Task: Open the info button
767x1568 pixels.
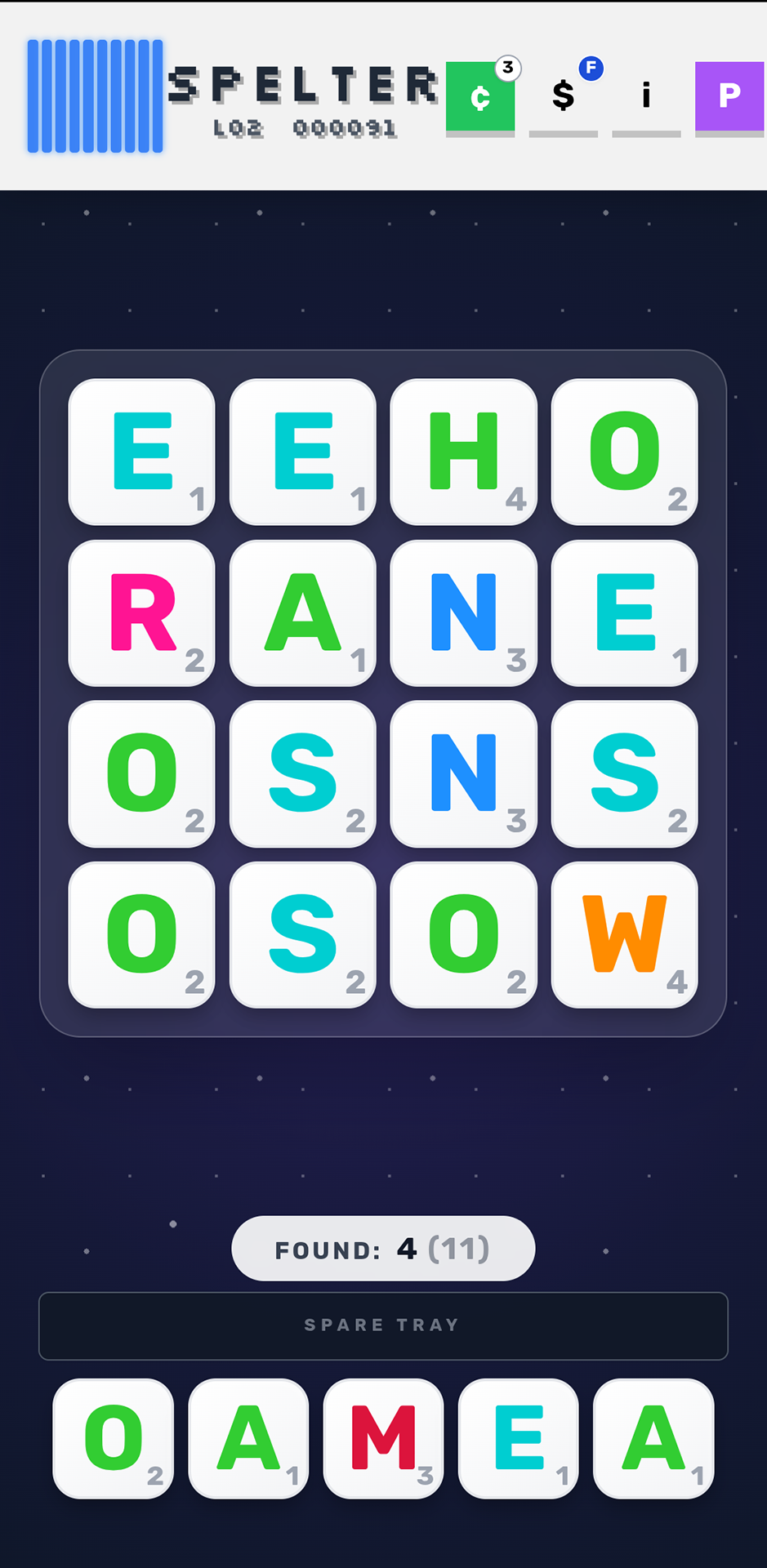Action: click(646, 96)
